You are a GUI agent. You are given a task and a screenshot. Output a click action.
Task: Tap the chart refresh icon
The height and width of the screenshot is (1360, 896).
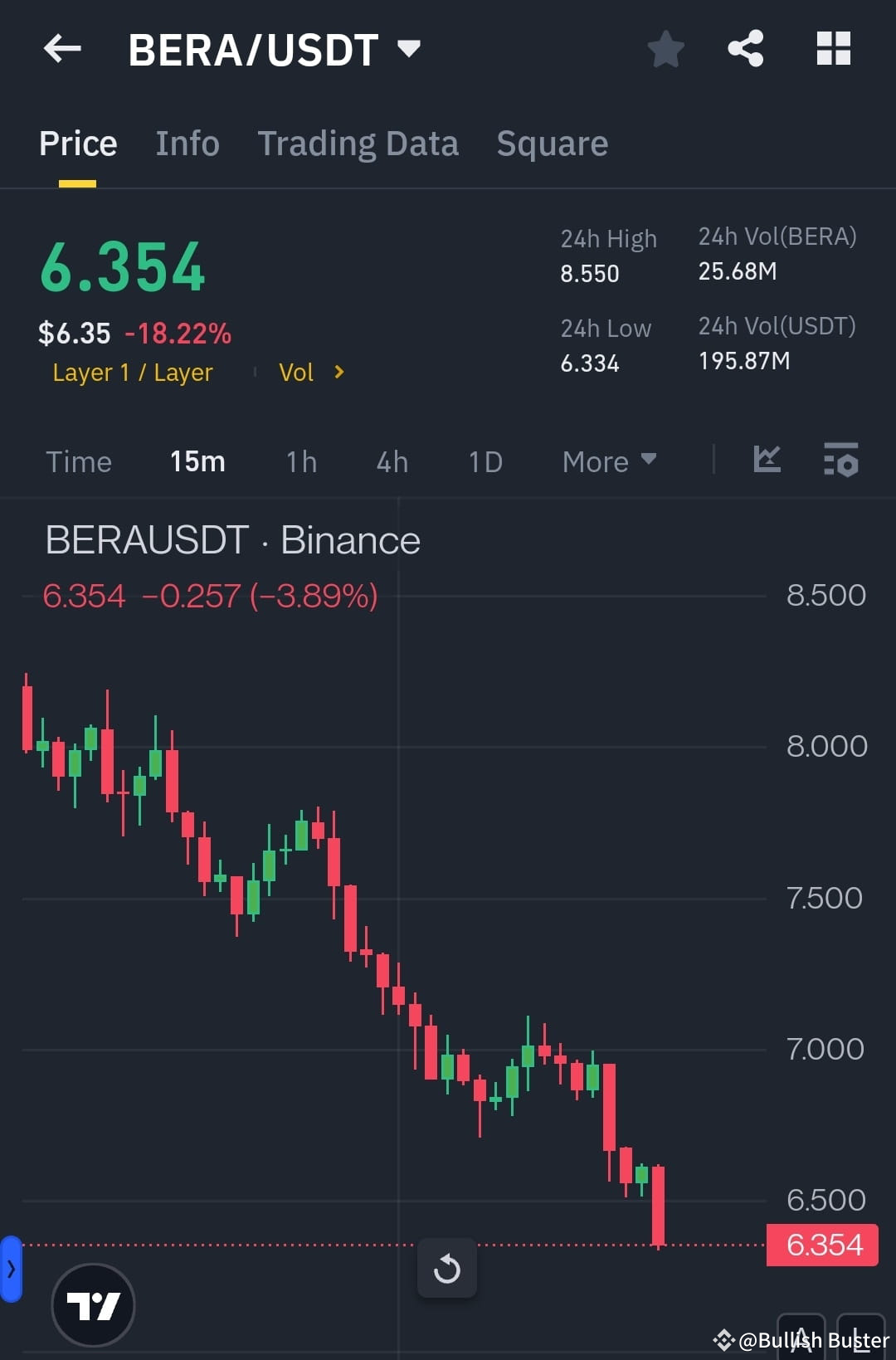click(x=447, y=1267)
